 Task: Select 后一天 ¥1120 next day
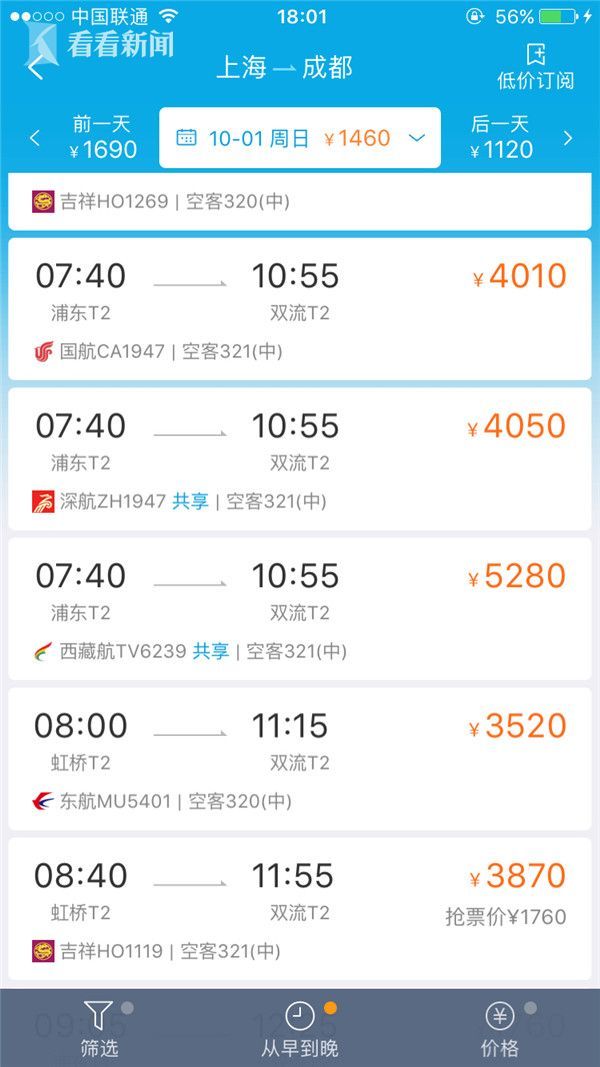point(512,137)
